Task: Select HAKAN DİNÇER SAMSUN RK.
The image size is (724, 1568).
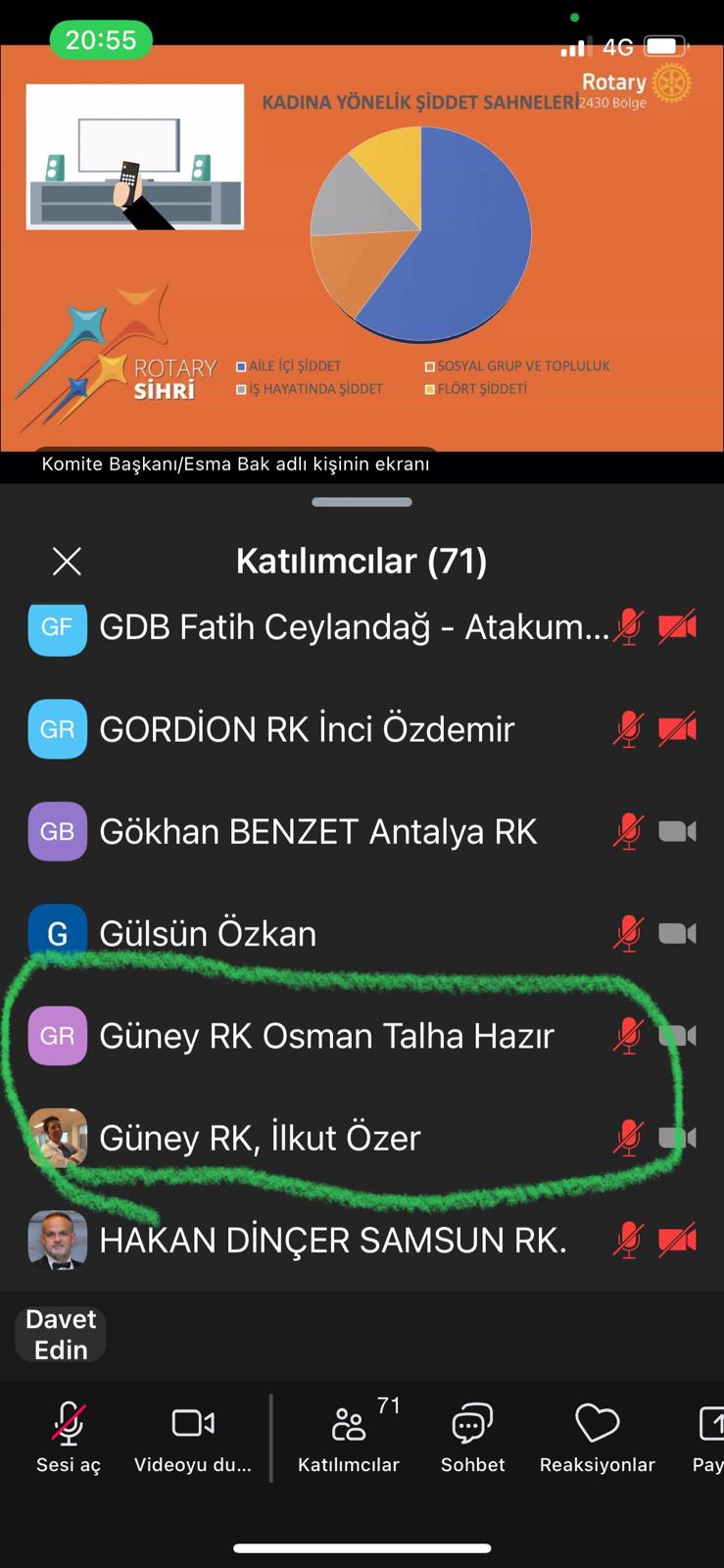Action: 362,1240
